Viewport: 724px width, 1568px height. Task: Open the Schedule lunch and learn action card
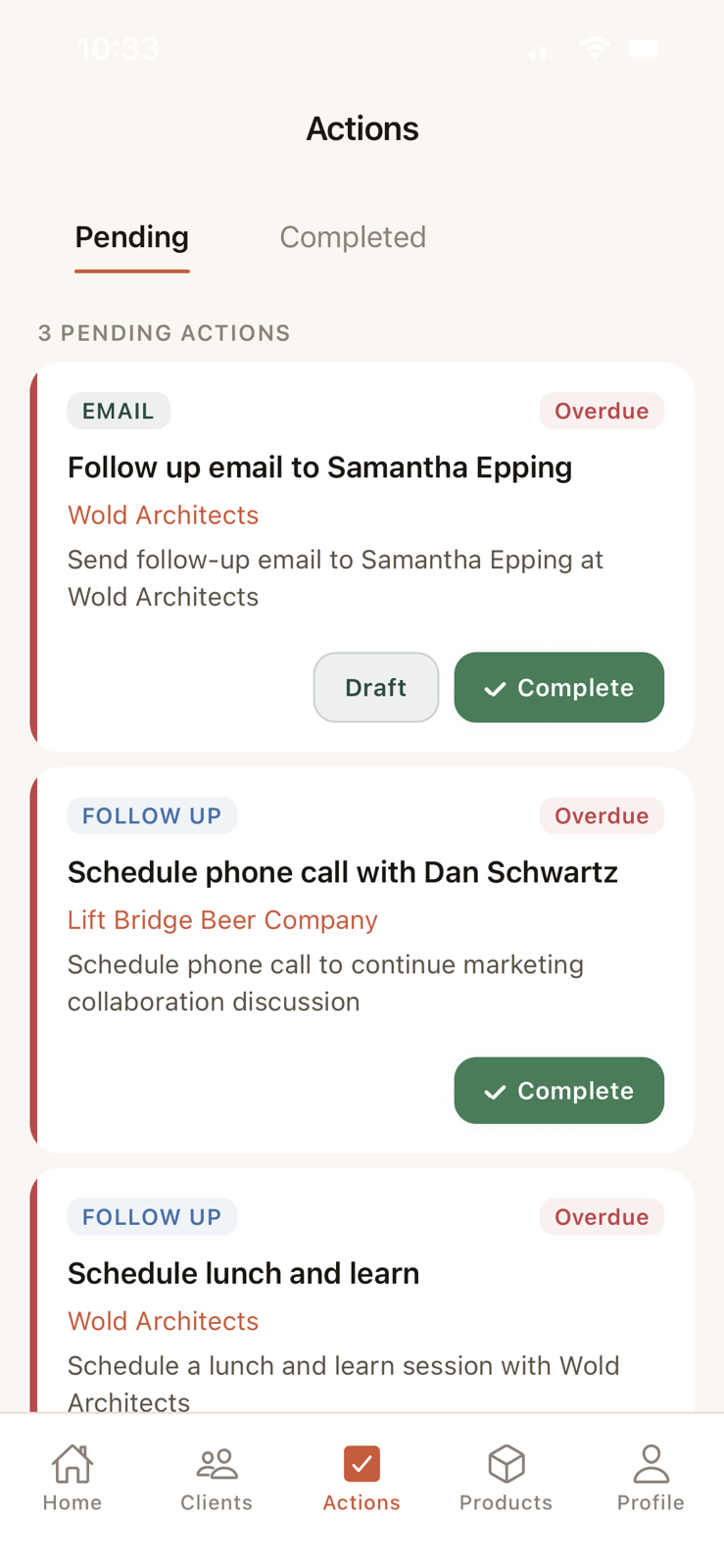click(x=362, y=1274)
